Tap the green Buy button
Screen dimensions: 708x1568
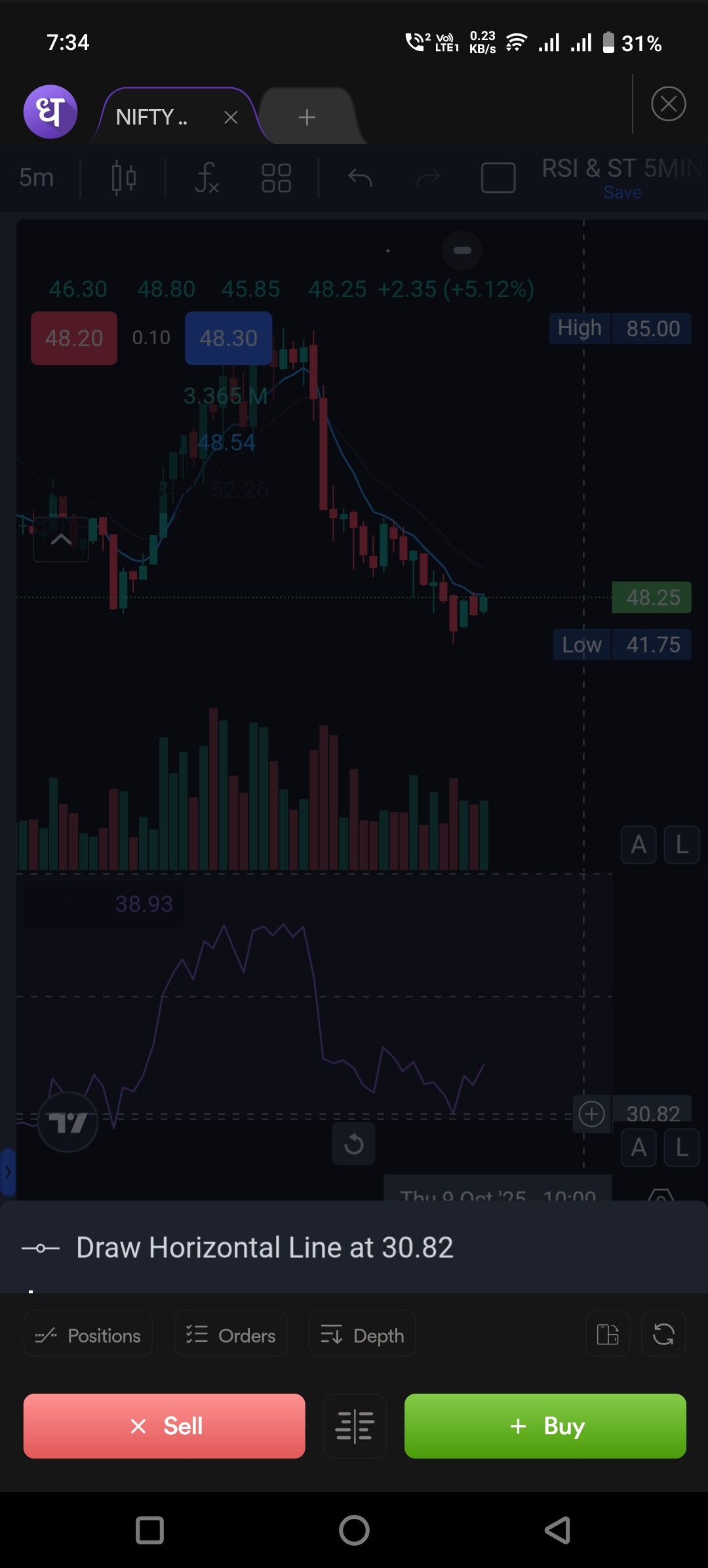tap(545, 1426)
